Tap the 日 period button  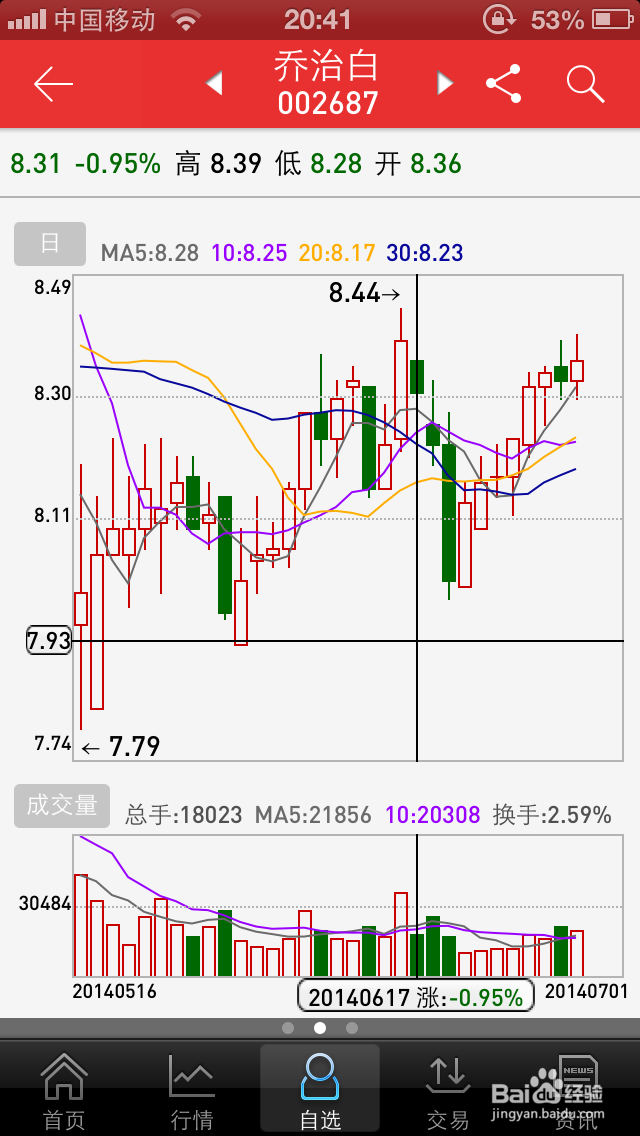click(x=49, y=244)
